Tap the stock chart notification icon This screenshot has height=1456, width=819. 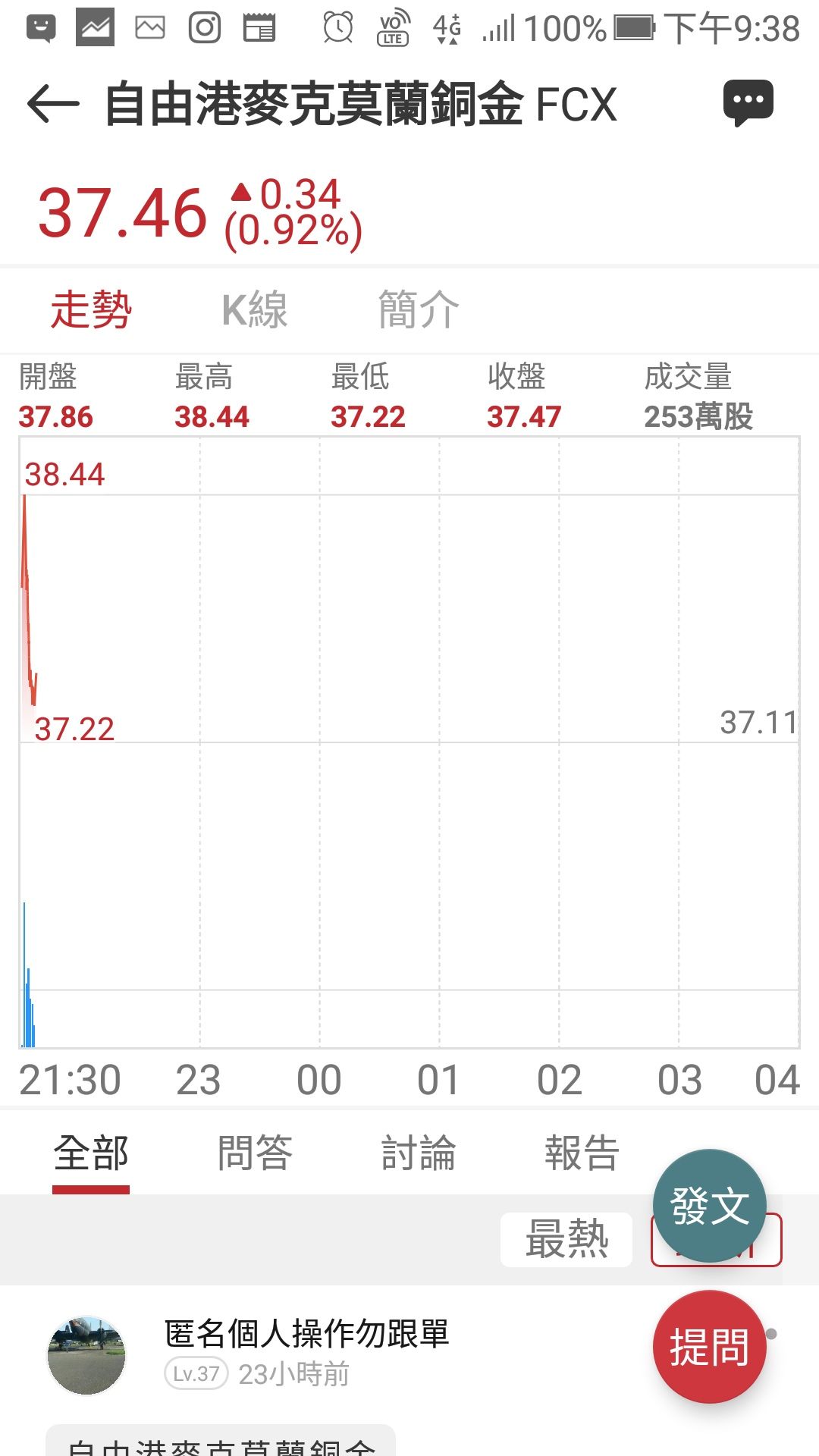(94, 27)
